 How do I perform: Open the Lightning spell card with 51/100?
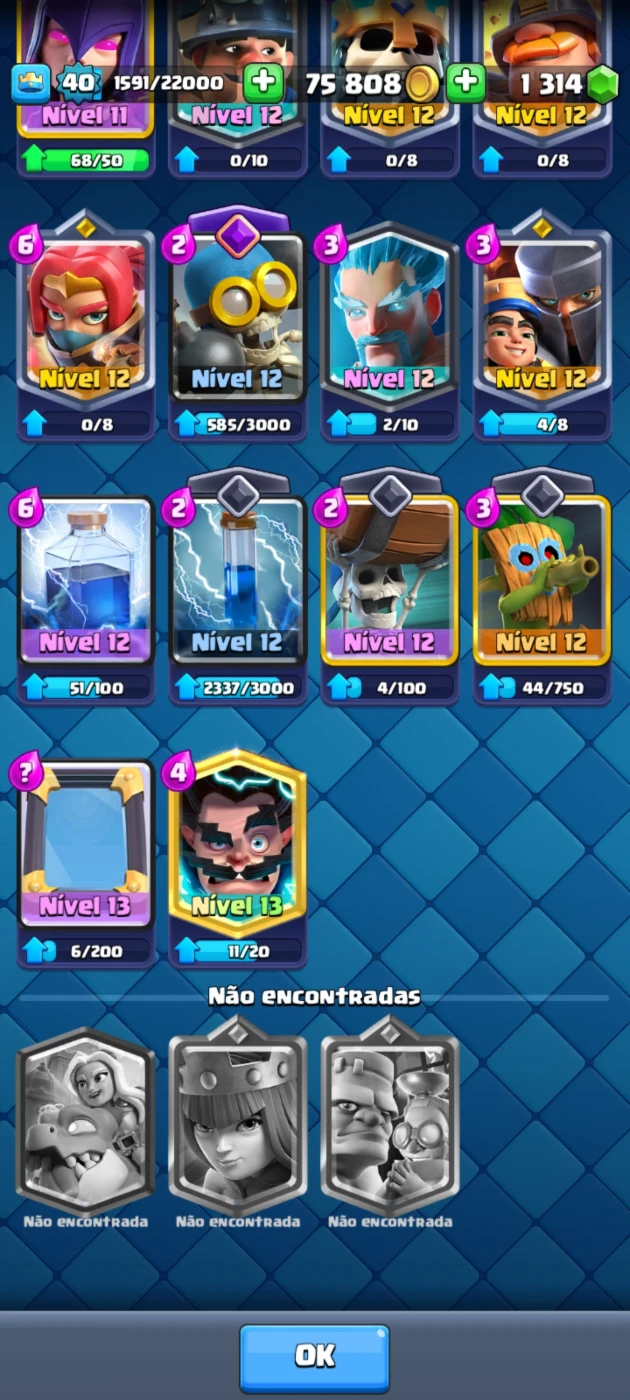click(86, 585)
